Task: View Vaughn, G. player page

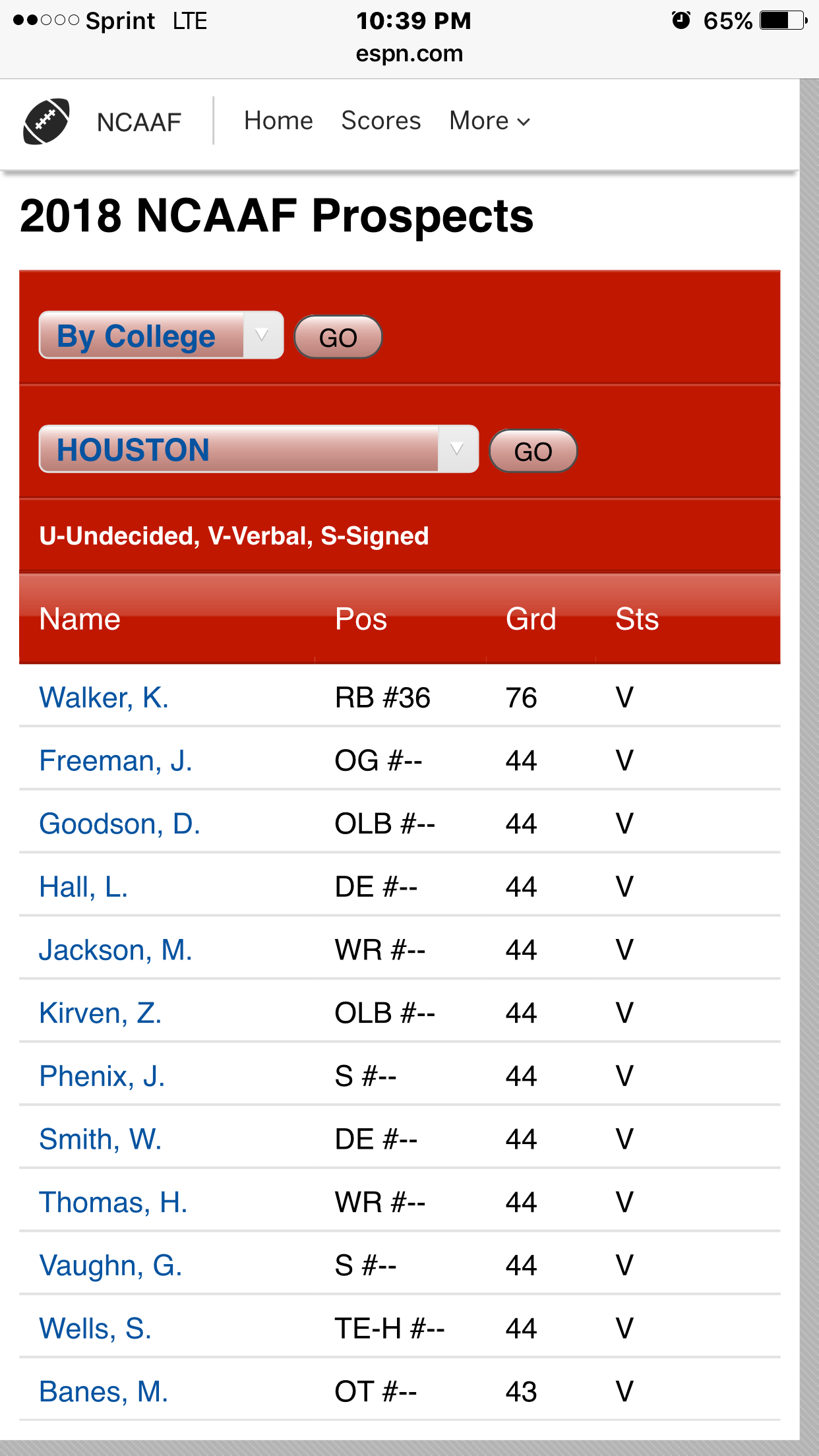Action: click(111, 1265)
